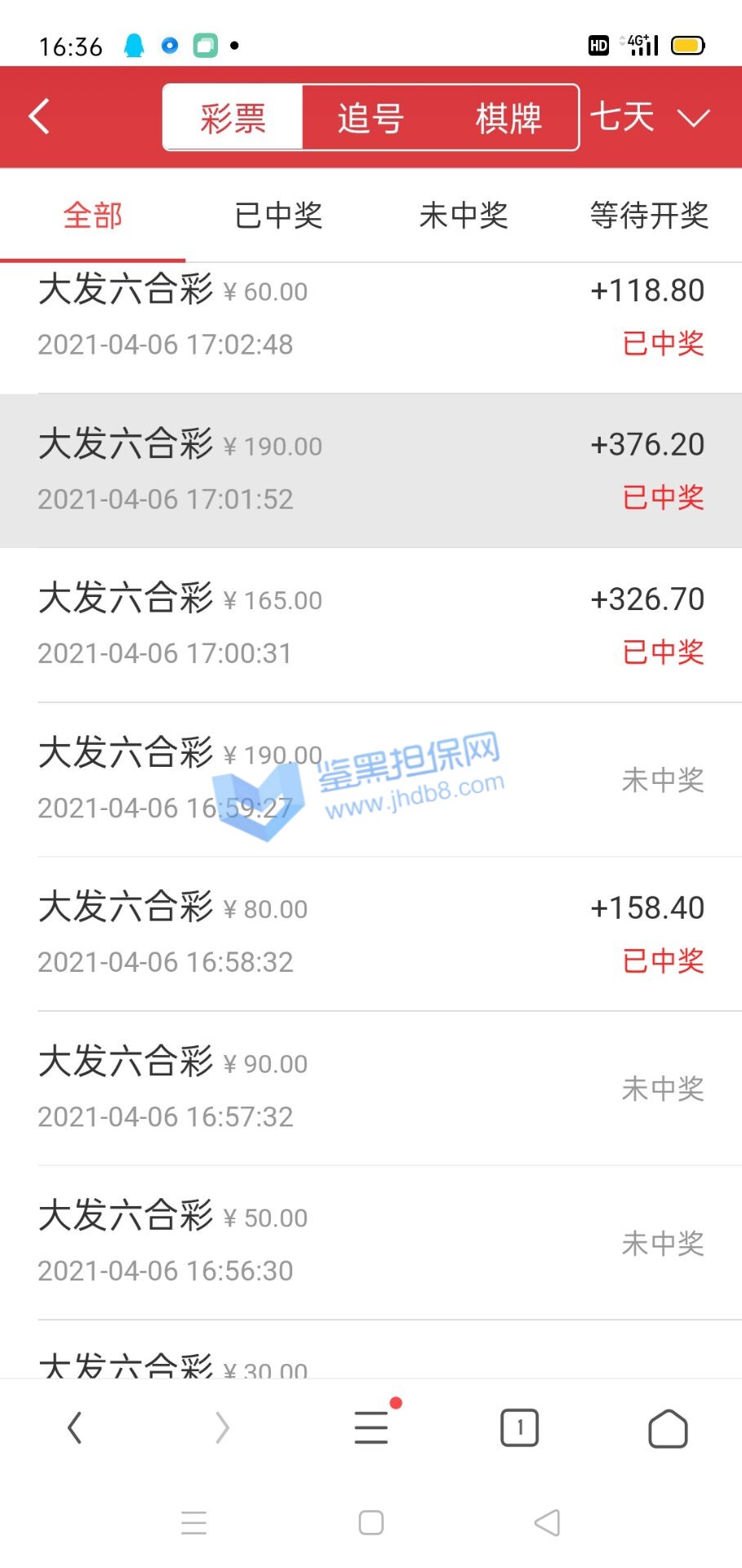The width and height of the screenshot is (742, 1568).
Task: Filter by 未中奖 tab
Action: click(x=464, y=216)
